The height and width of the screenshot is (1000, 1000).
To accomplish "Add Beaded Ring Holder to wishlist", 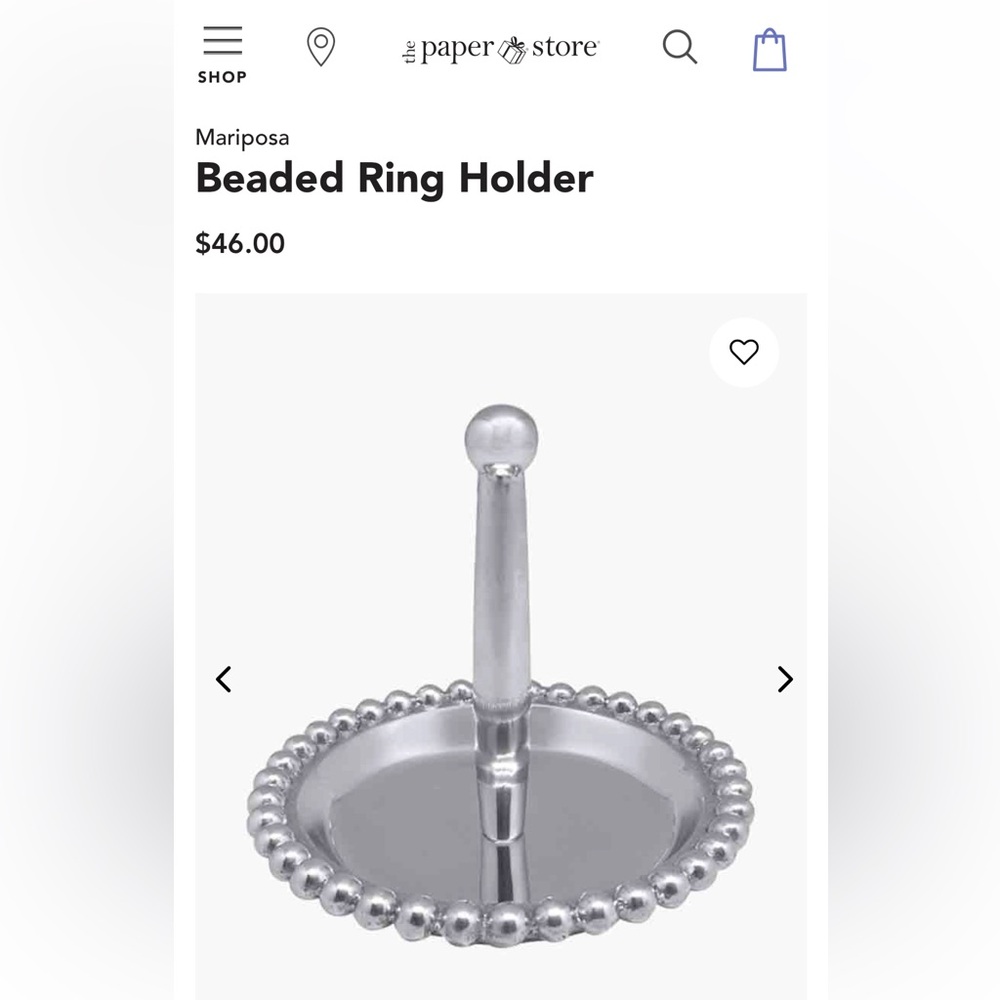I will coord(744,352).
